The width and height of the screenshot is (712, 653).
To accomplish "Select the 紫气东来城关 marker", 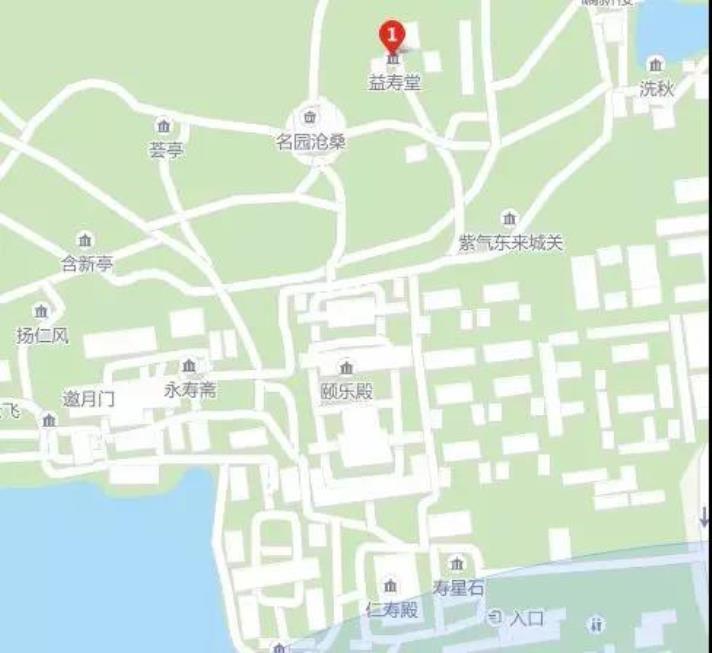I will click(510, 219).
